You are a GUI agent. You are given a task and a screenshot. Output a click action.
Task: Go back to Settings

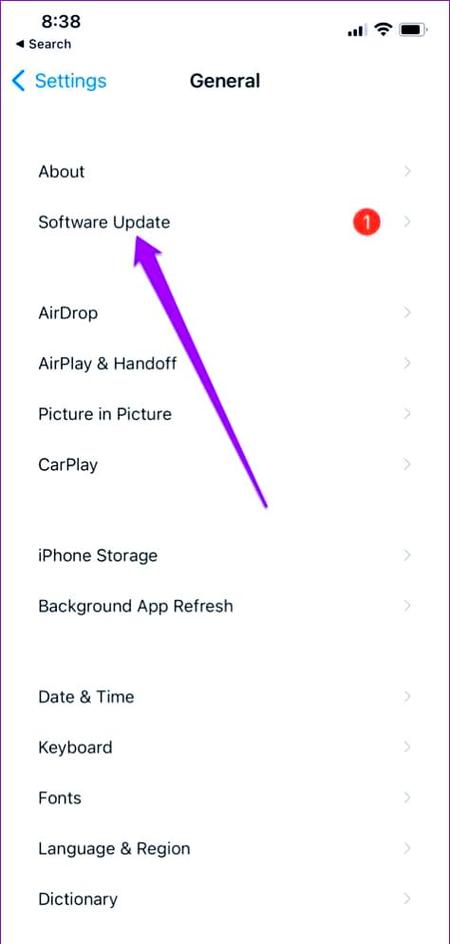click(59, 81)
